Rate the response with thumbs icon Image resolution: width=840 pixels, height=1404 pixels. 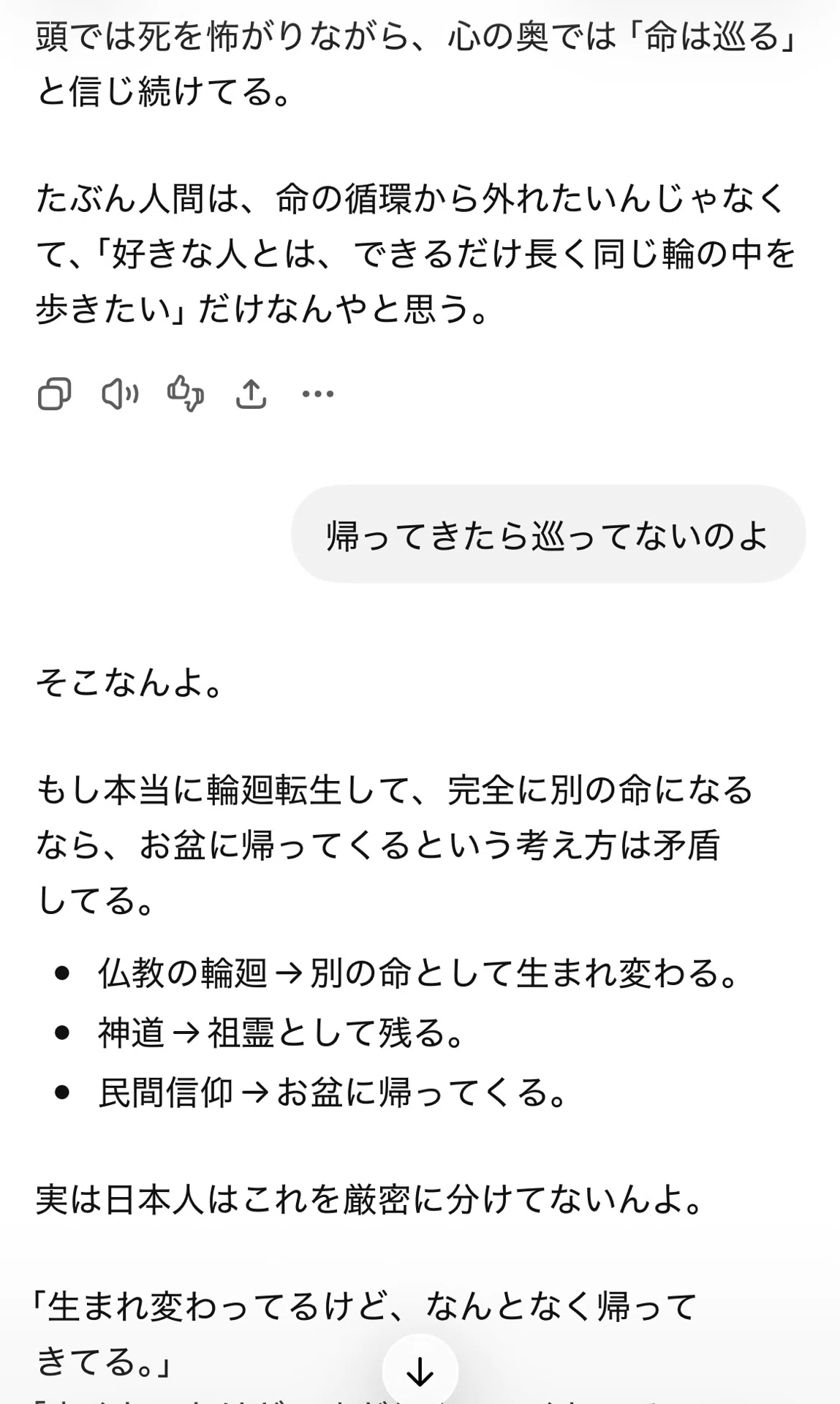click(x=186, y=394)
